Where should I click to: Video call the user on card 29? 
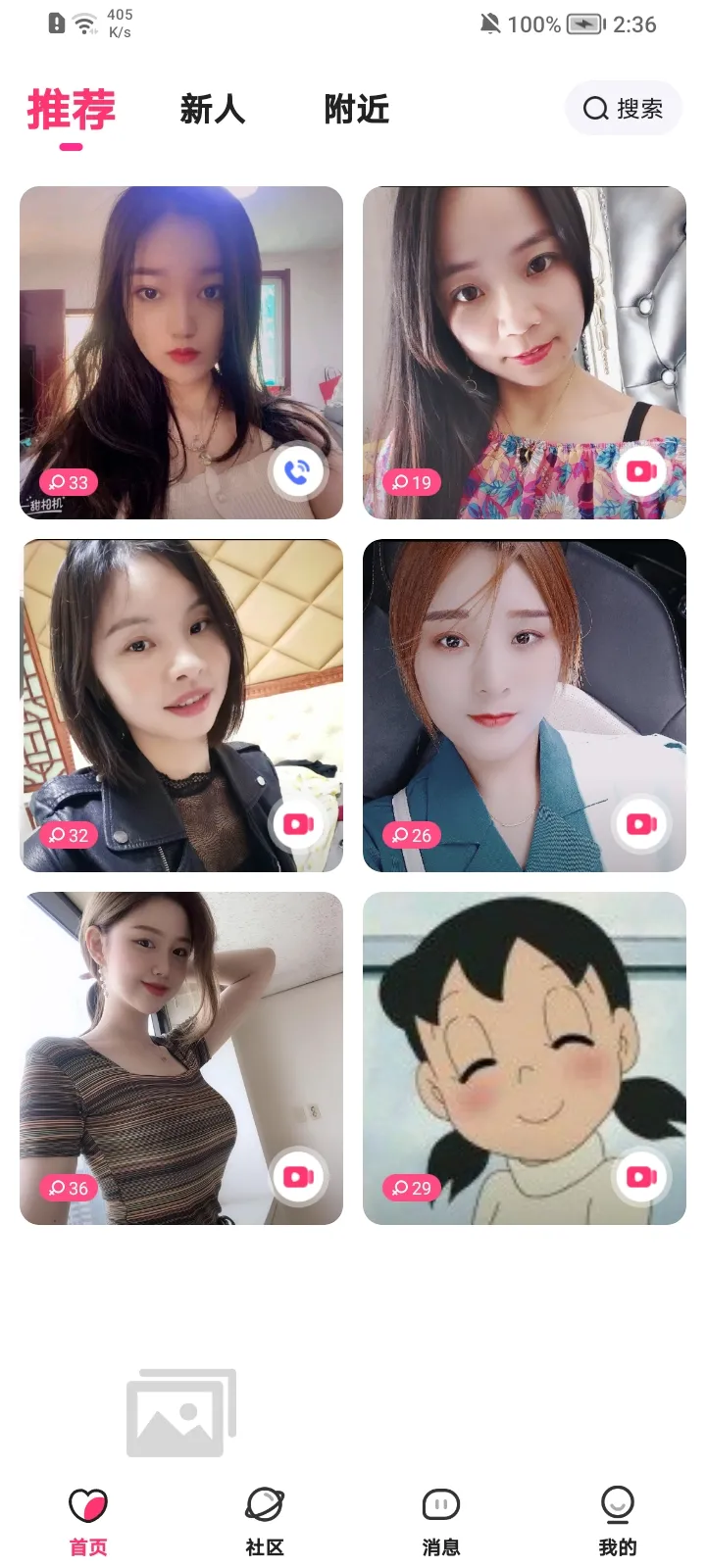click(x=641, y=1177)
